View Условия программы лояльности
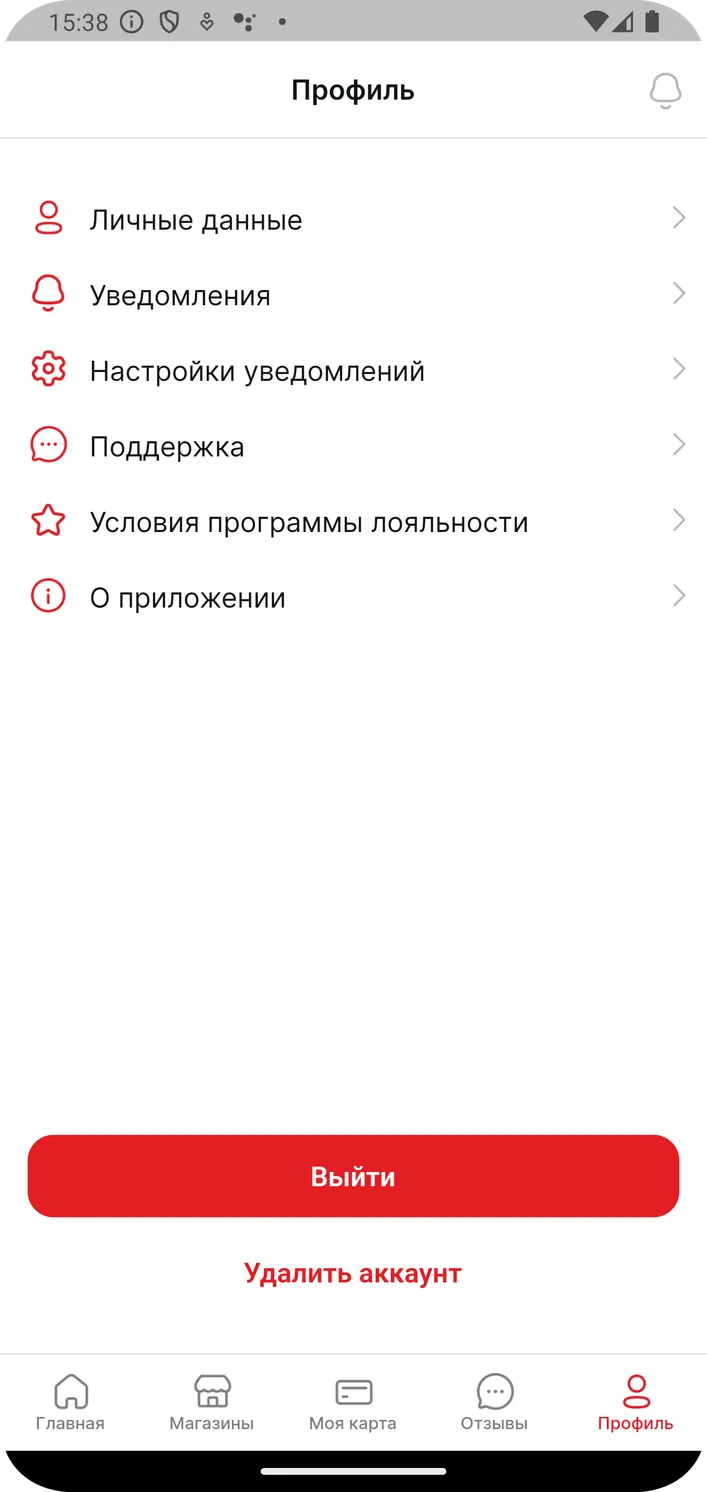The width and height of the screenshot is (707, 1492). pos(353,522)
